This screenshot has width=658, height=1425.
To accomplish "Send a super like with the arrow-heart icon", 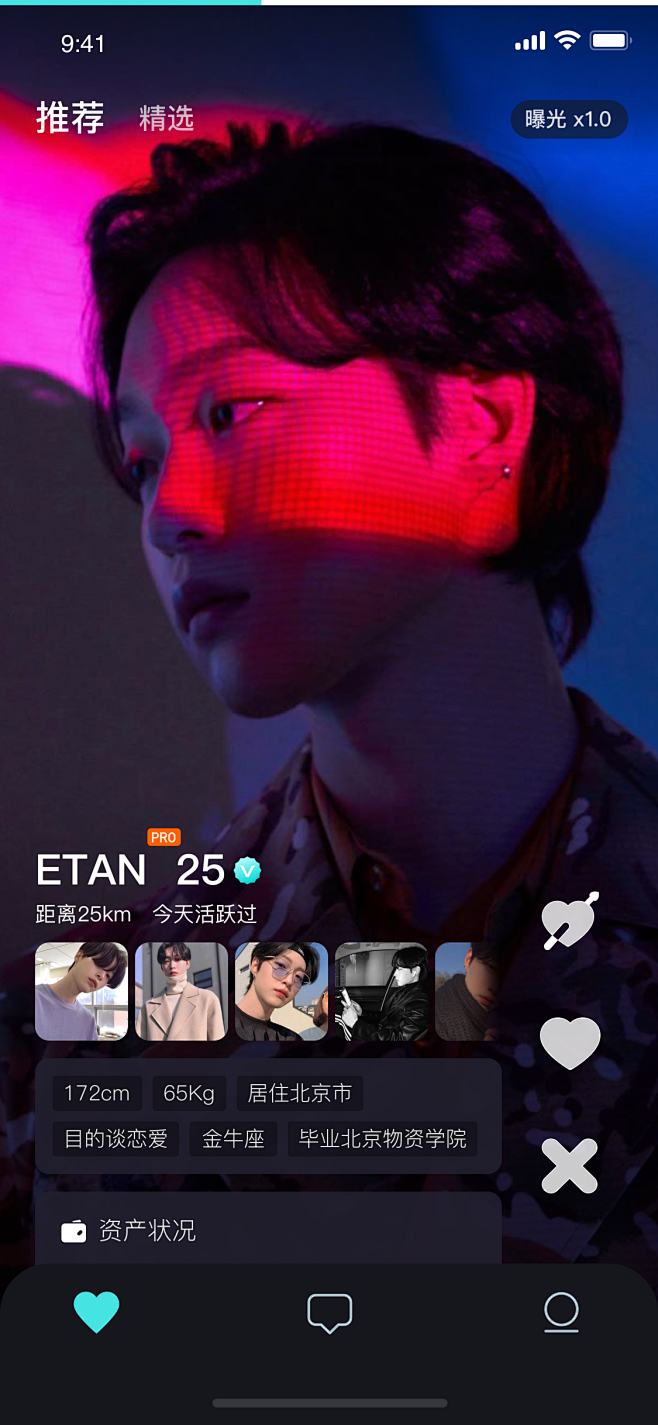I will [570, 921].
